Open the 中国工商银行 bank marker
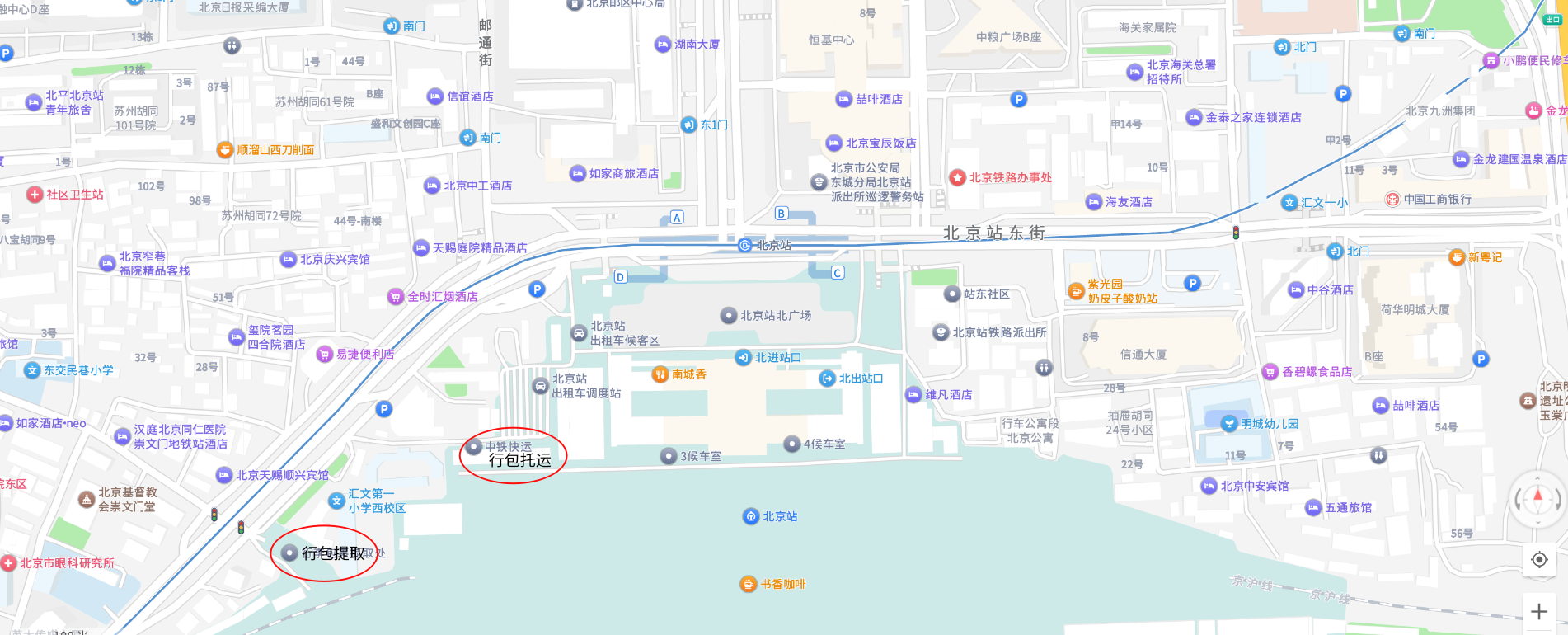Viewport: 1568px width, 635px height. click(x=1392, y=200)
